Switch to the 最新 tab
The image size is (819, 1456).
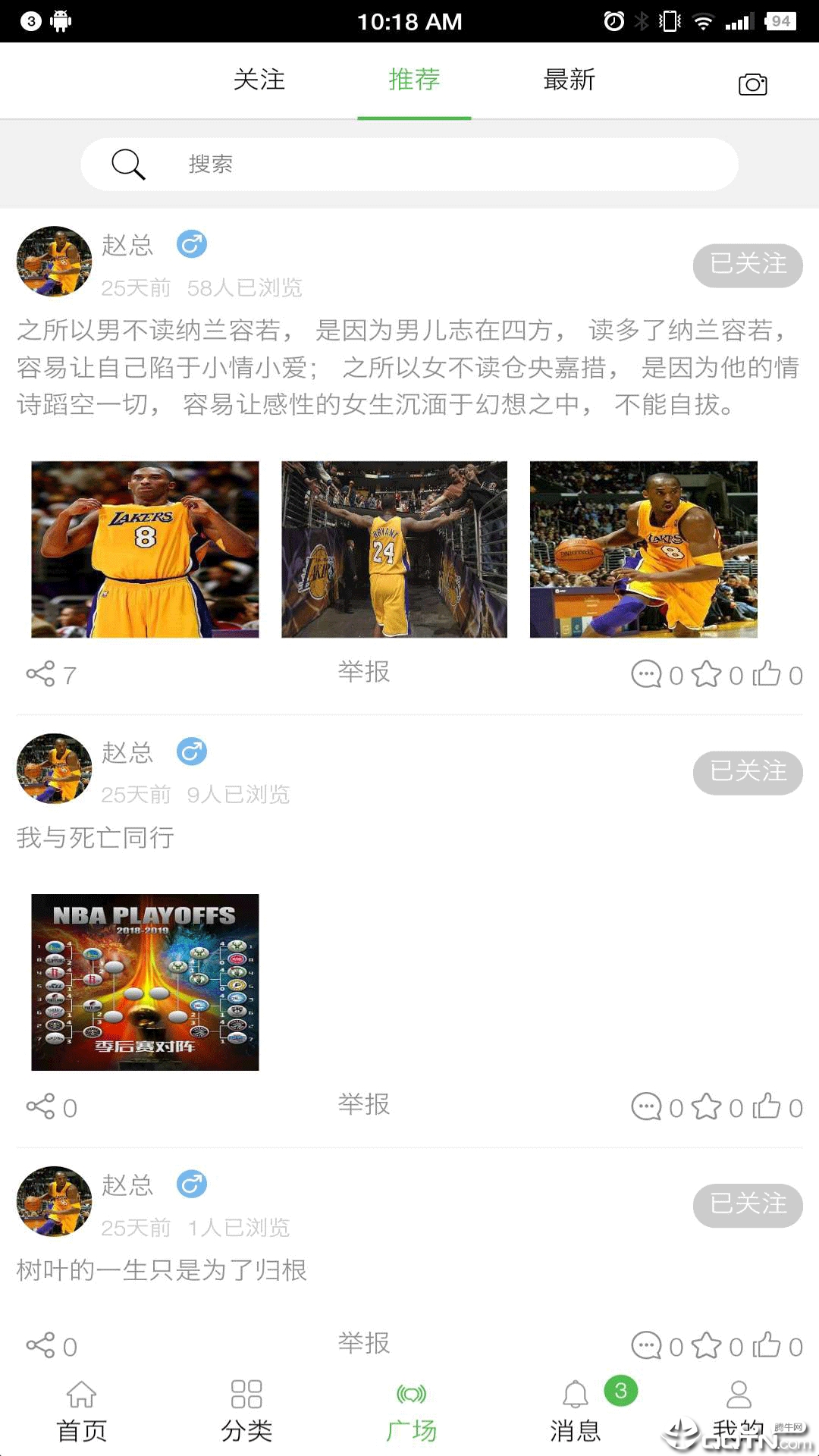tap(569, 80)
